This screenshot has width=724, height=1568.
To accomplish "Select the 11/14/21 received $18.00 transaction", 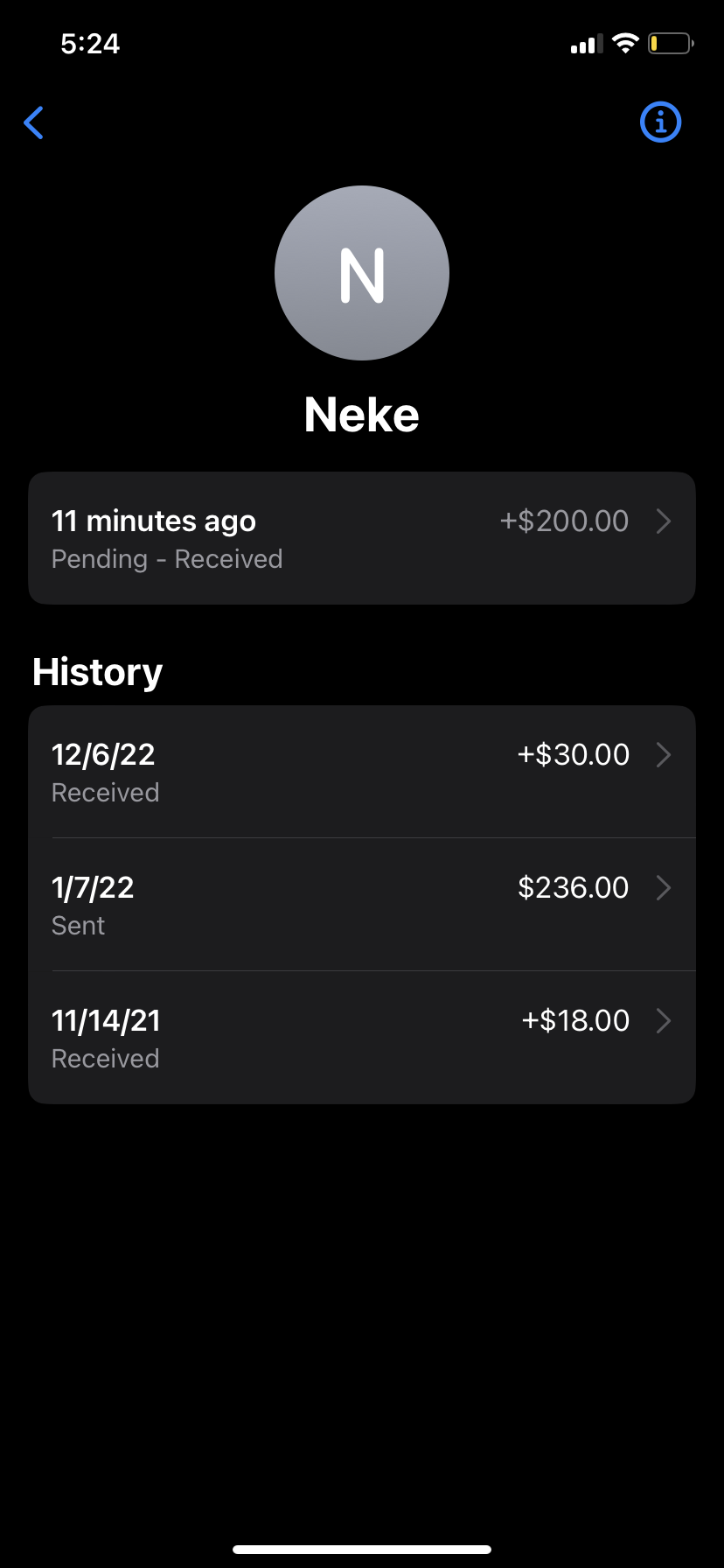I will [x=361, y=1038].
